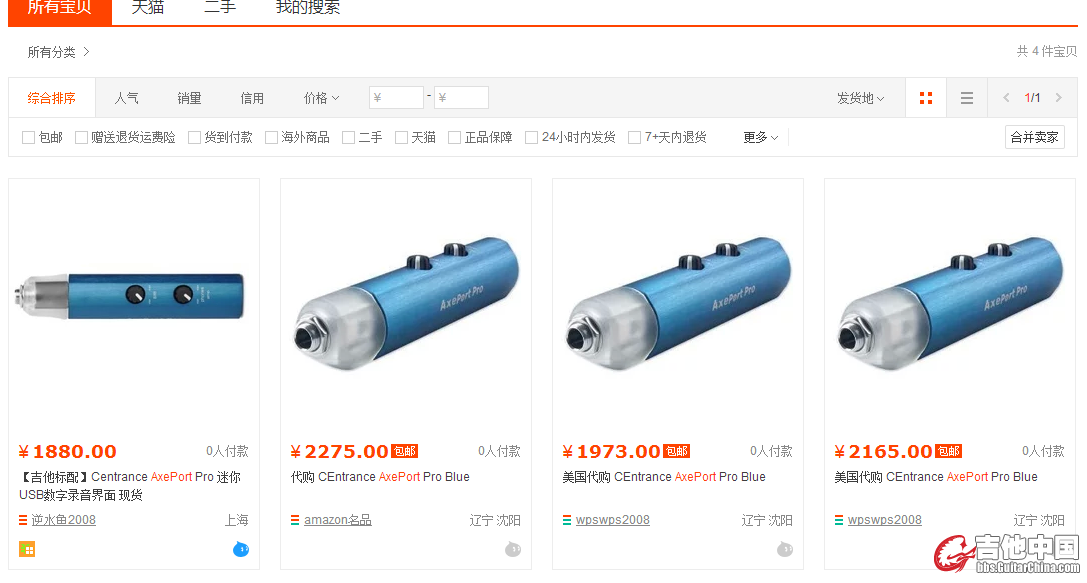Sort results by 人气
The image size is (1087, 583).
[x=127, y=98]
